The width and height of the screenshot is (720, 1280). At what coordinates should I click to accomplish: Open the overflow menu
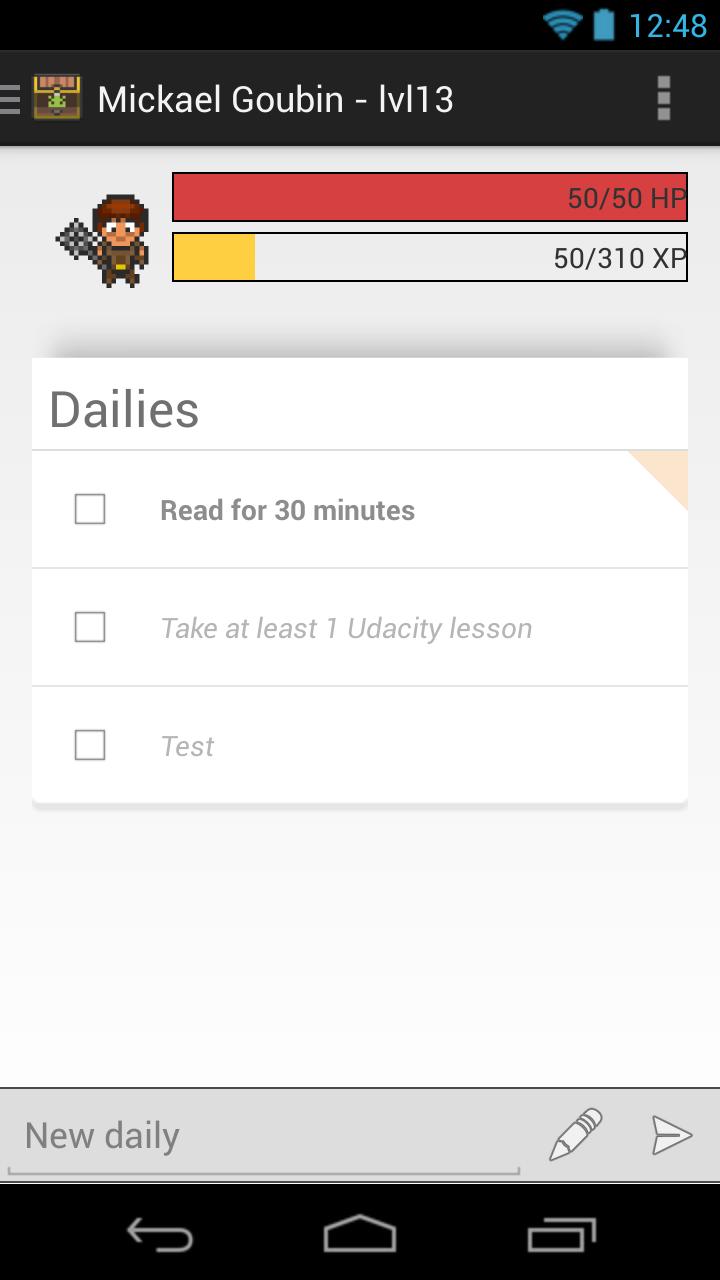pyautogui.click(x=663, y=99)
